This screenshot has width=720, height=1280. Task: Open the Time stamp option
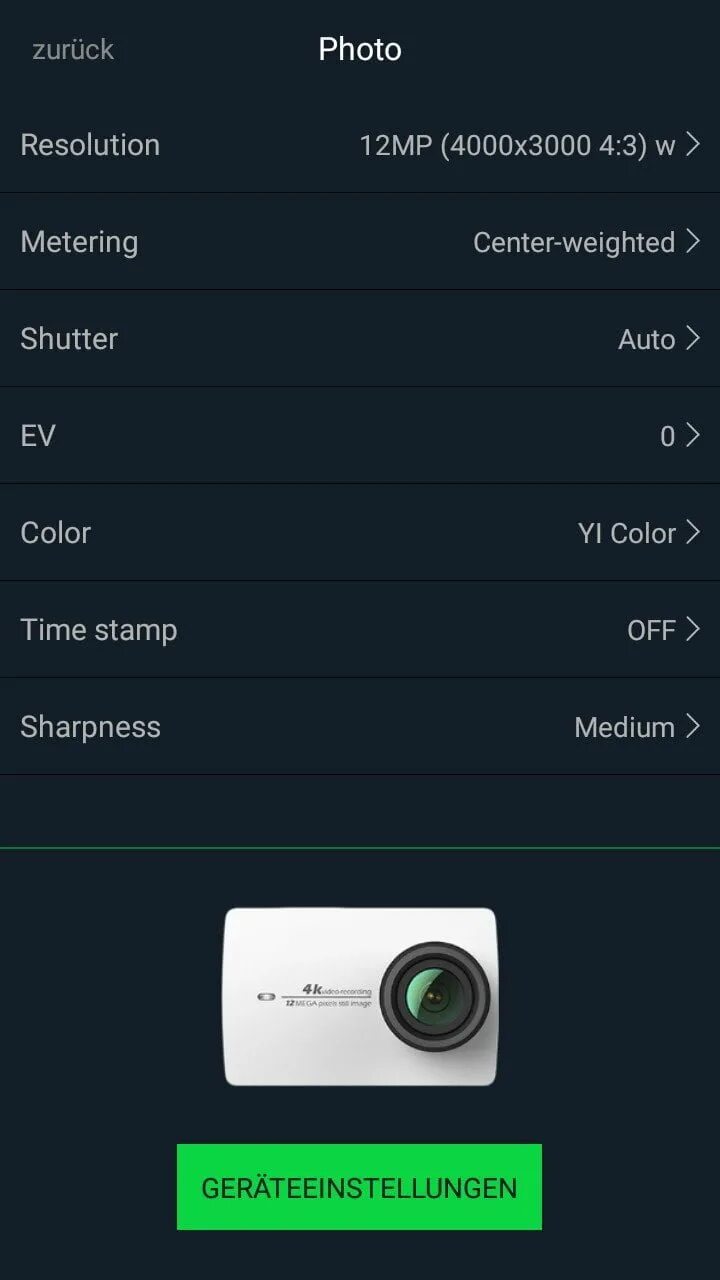click(x=360, y=630)
